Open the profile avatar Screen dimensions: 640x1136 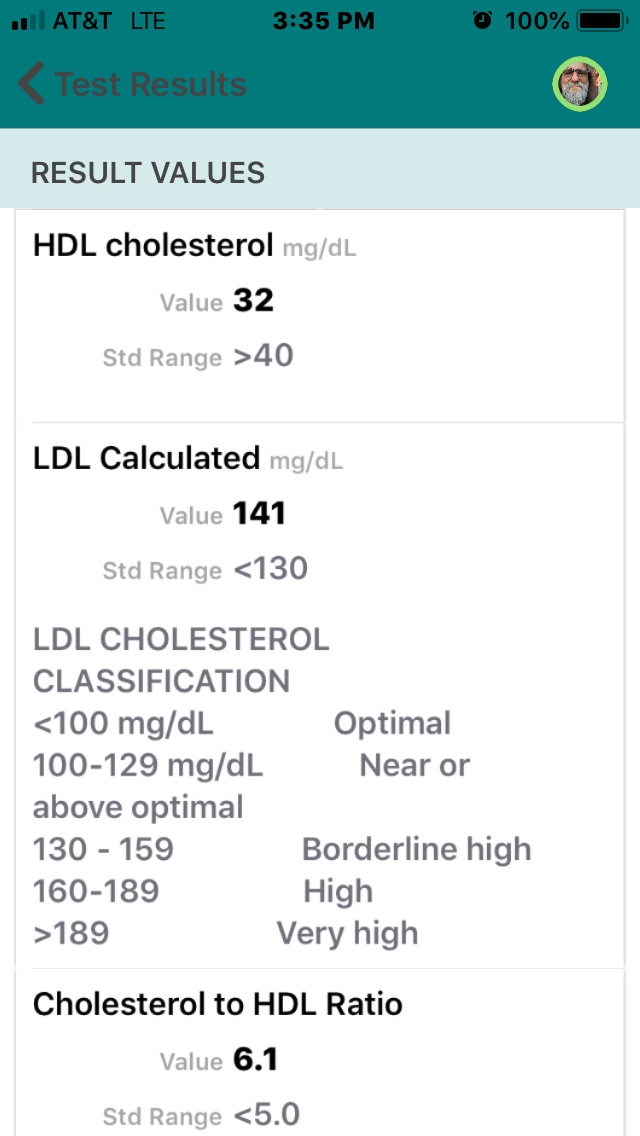point(579,84)
